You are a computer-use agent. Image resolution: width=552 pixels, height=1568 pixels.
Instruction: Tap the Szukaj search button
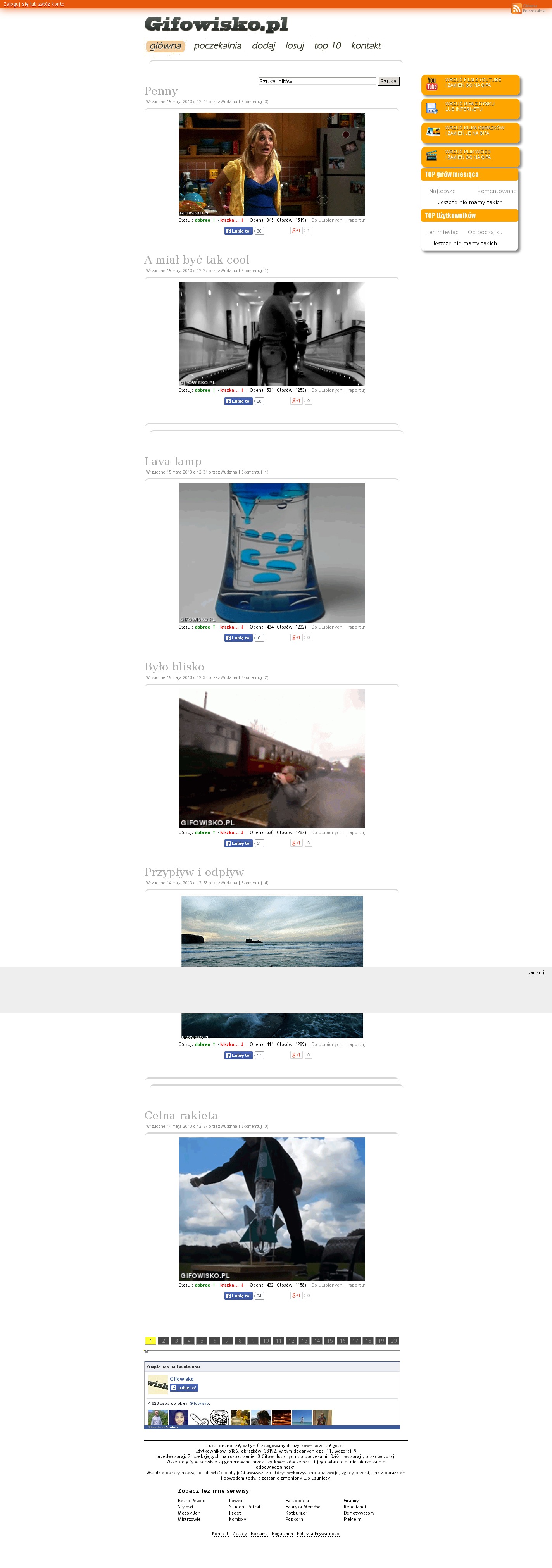click(389, 81)
